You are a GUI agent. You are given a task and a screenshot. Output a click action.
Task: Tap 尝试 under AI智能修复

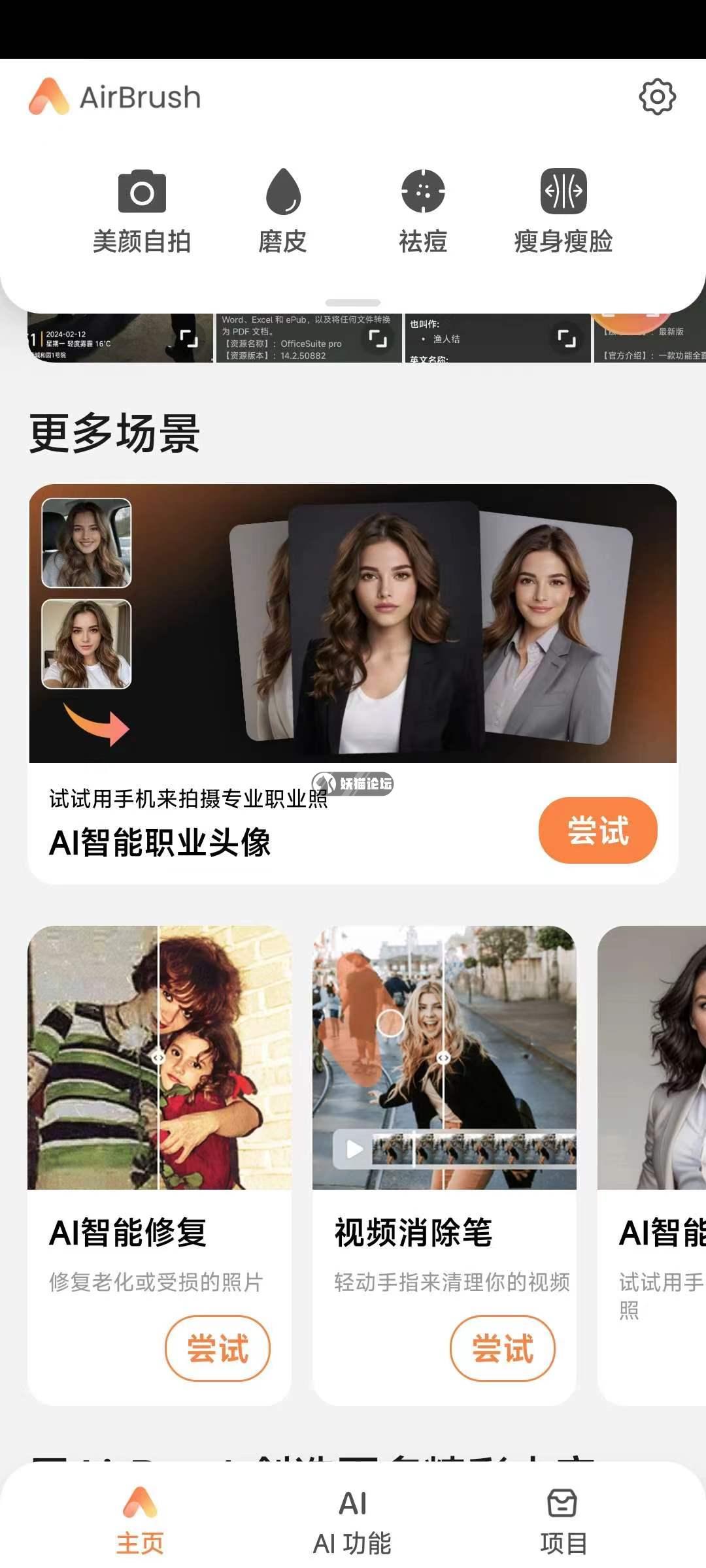[x=218, y=1348]
